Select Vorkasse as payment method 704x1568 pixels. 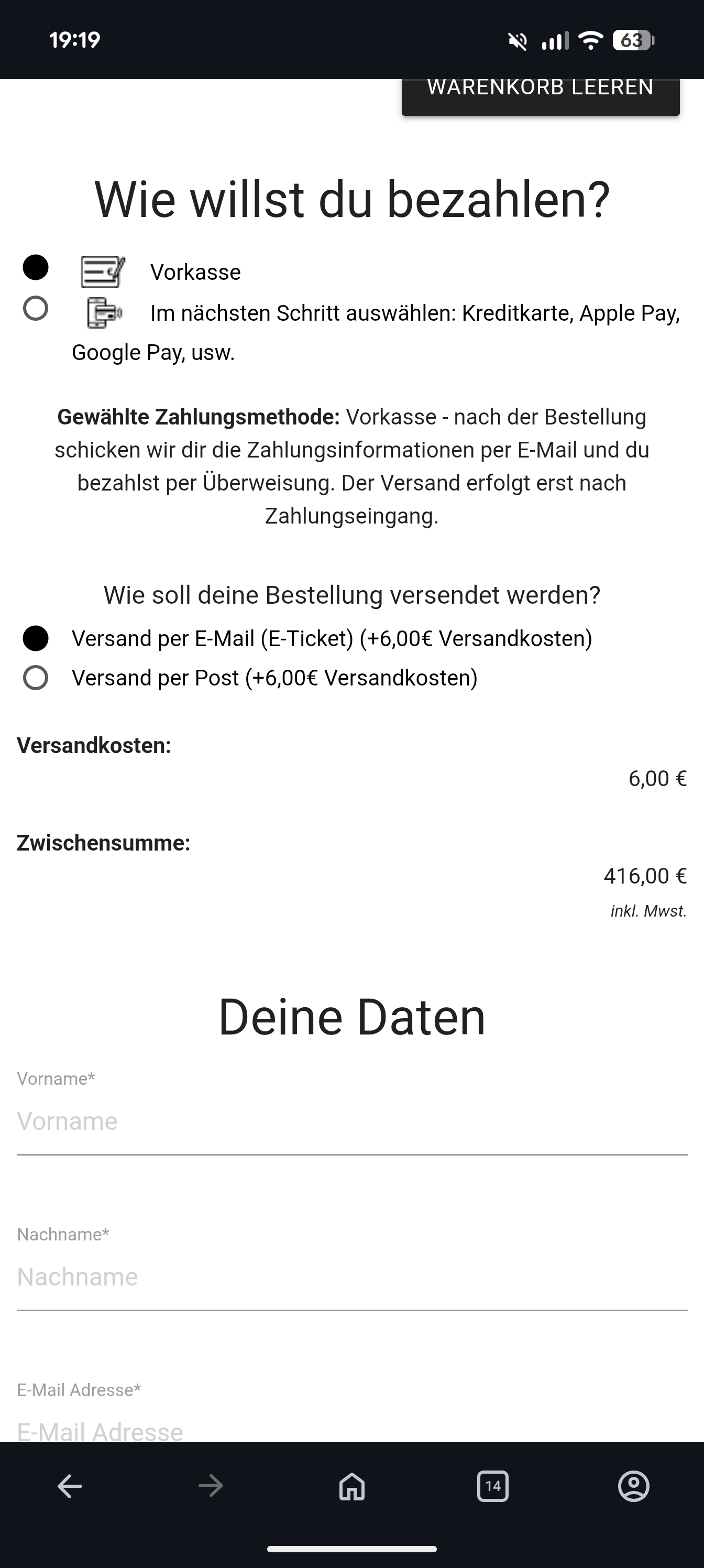coord(35,267)
